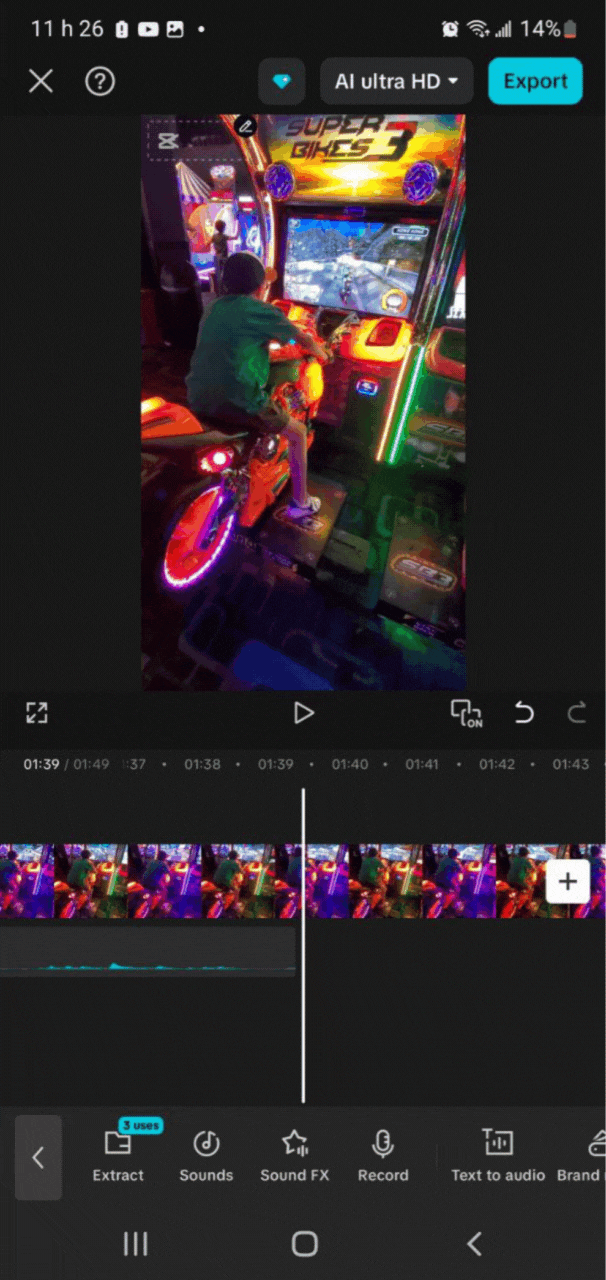Select the audio waveform track
Image resolution: width=606 pixels, height=1280 pixels.
(147, 950)
